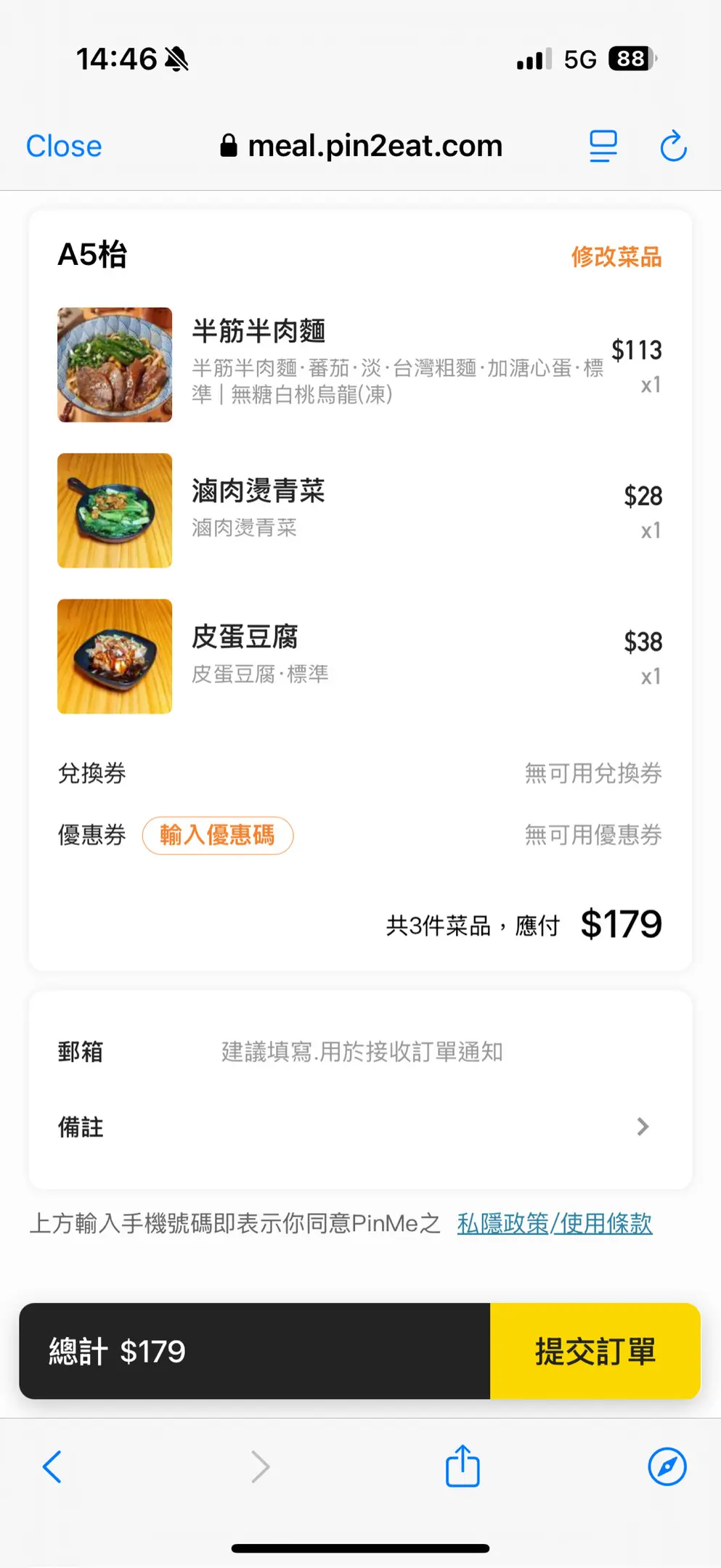Image resolution: width=721 pixels, height=1568 pixels.
Task: Reload the meal.pin2eat.com page
Action: pos(673,146)
